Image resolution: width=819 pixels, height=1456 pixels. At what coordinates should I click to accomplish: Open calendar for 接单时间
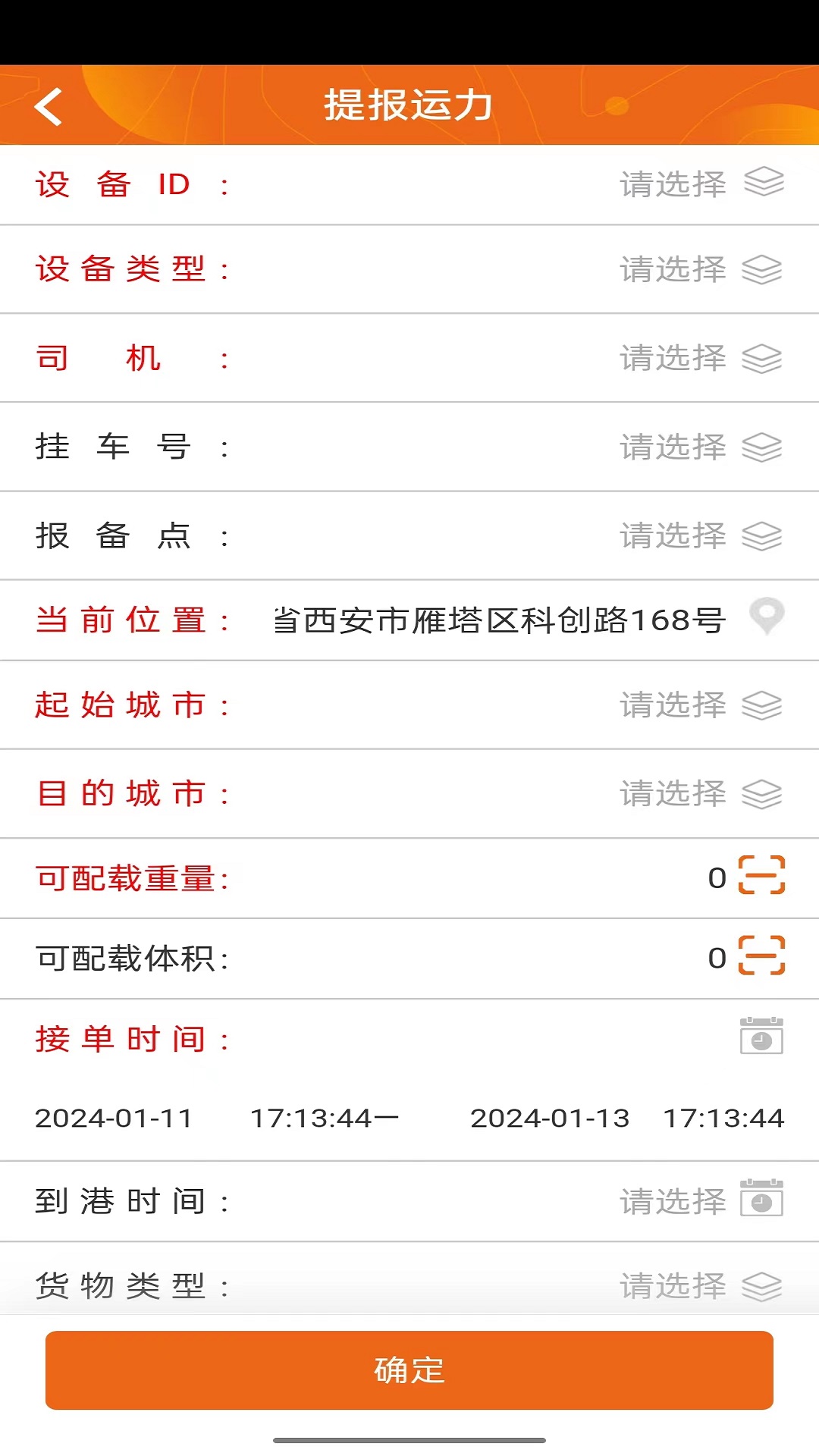pos(761,1037)
